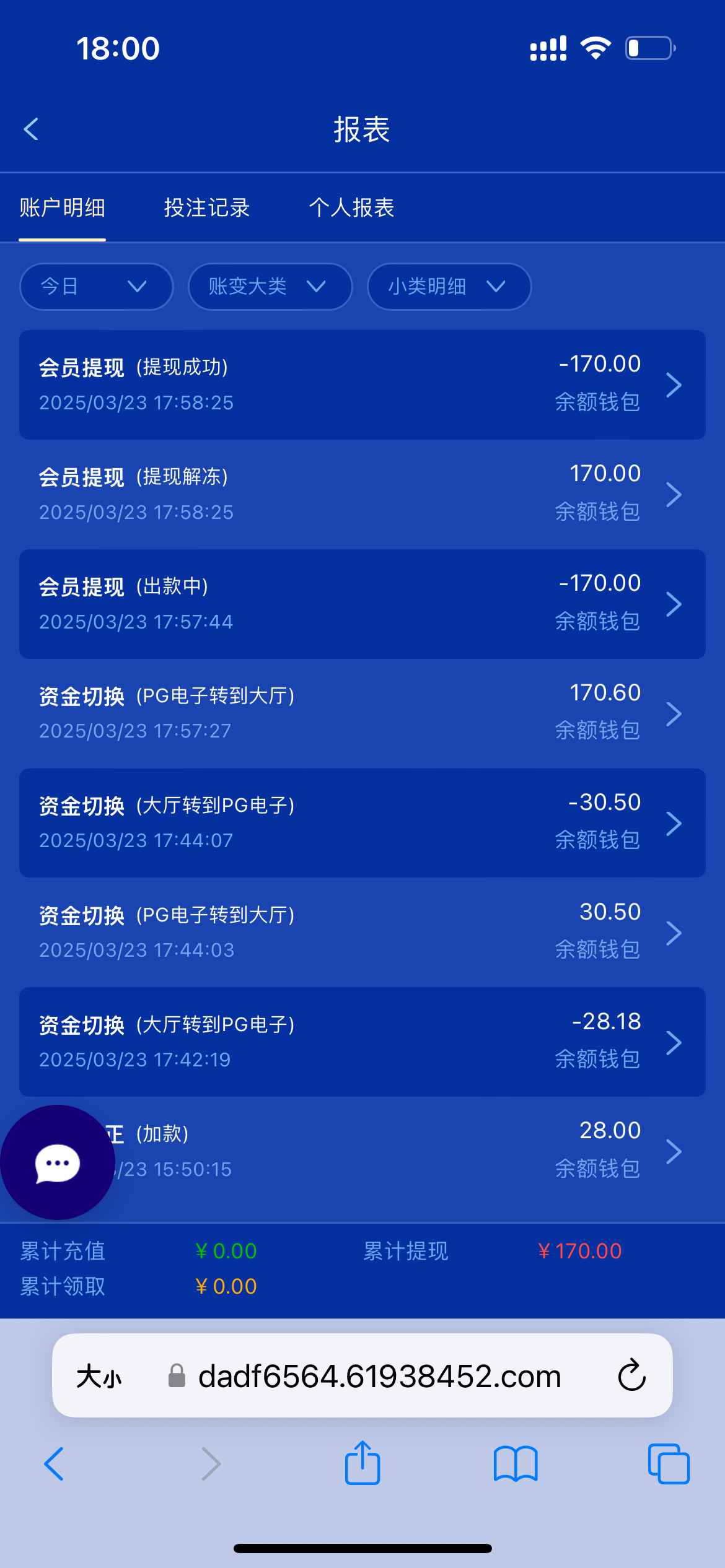Screen dimensions: 725x1568
Task: Select the 账户明细 tab
Action: (63, 207)
